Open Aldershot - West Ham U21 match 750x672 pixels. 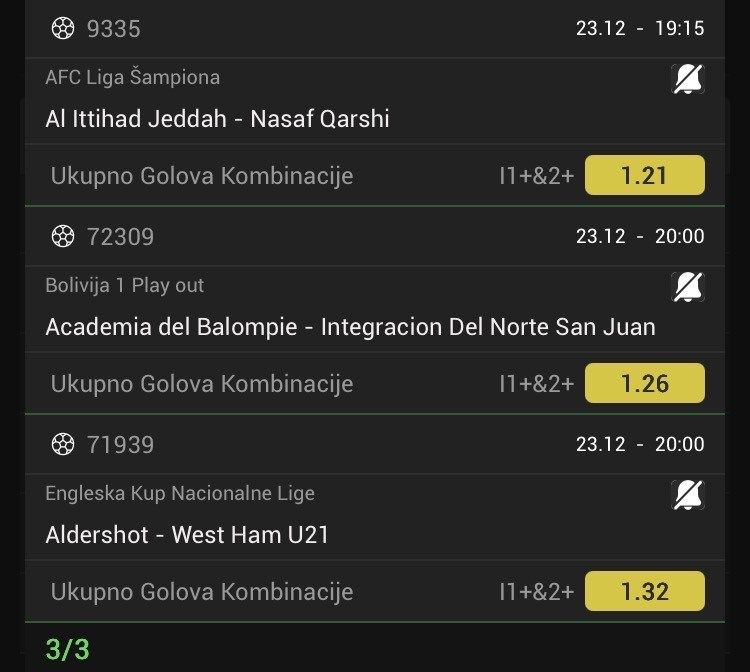point(187,535)
